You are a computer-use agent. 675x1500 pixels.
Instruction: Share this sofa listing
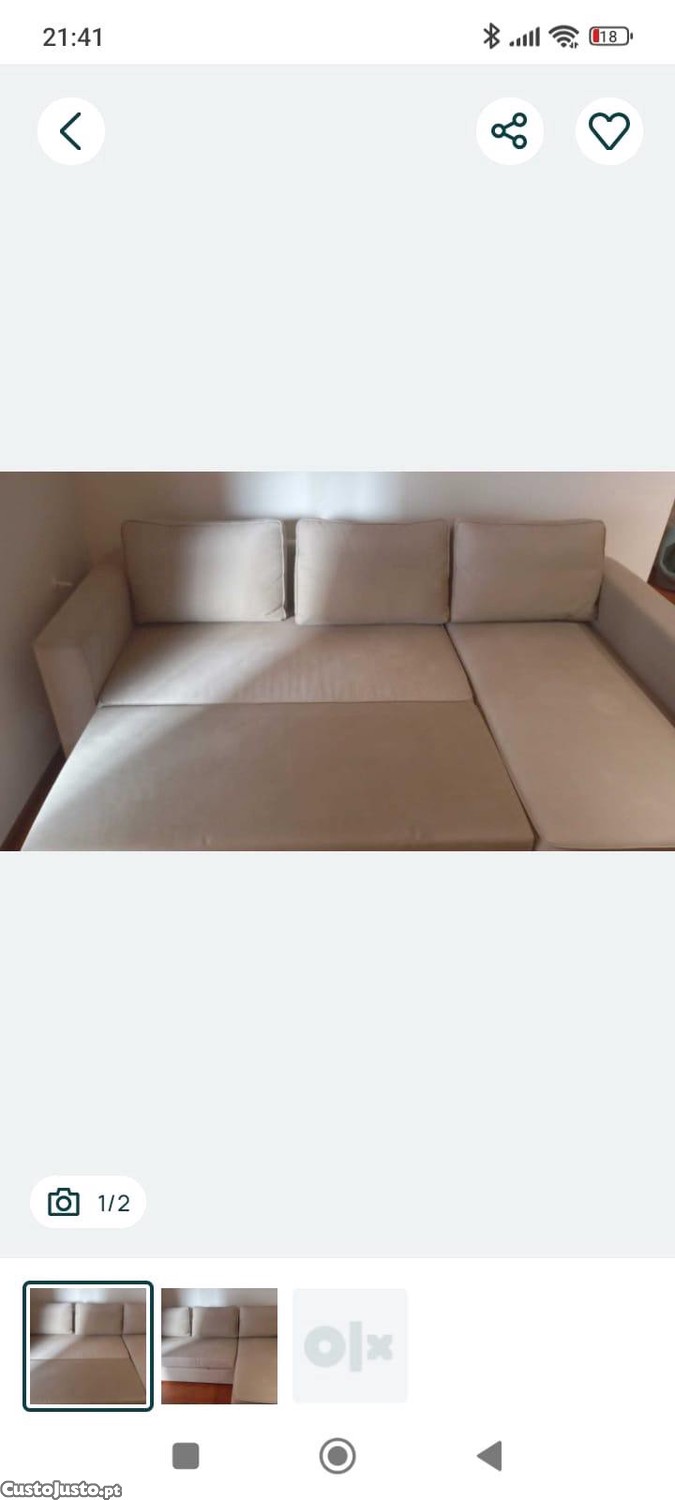(x=509, y=131)
